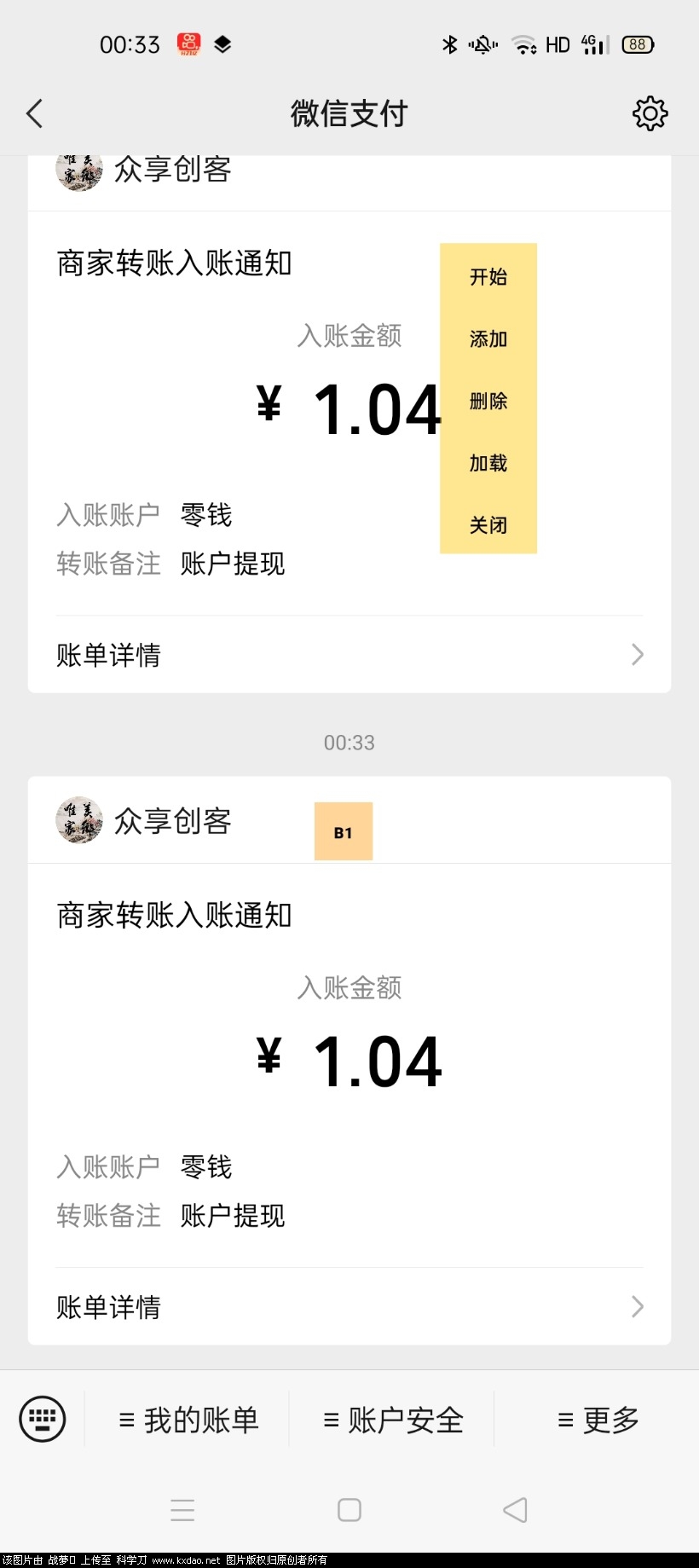
Task: Tap the back arrow to leave 微信支付
Action: click(x=35, y=113)
